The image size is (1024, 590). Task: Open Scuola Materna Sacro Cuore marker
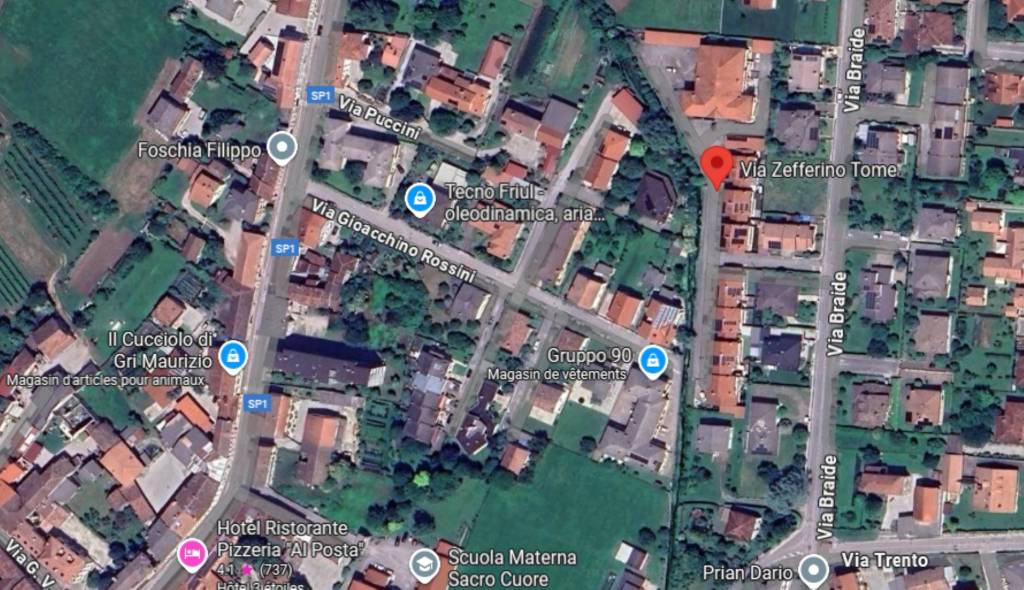click(x=425, y=567)
